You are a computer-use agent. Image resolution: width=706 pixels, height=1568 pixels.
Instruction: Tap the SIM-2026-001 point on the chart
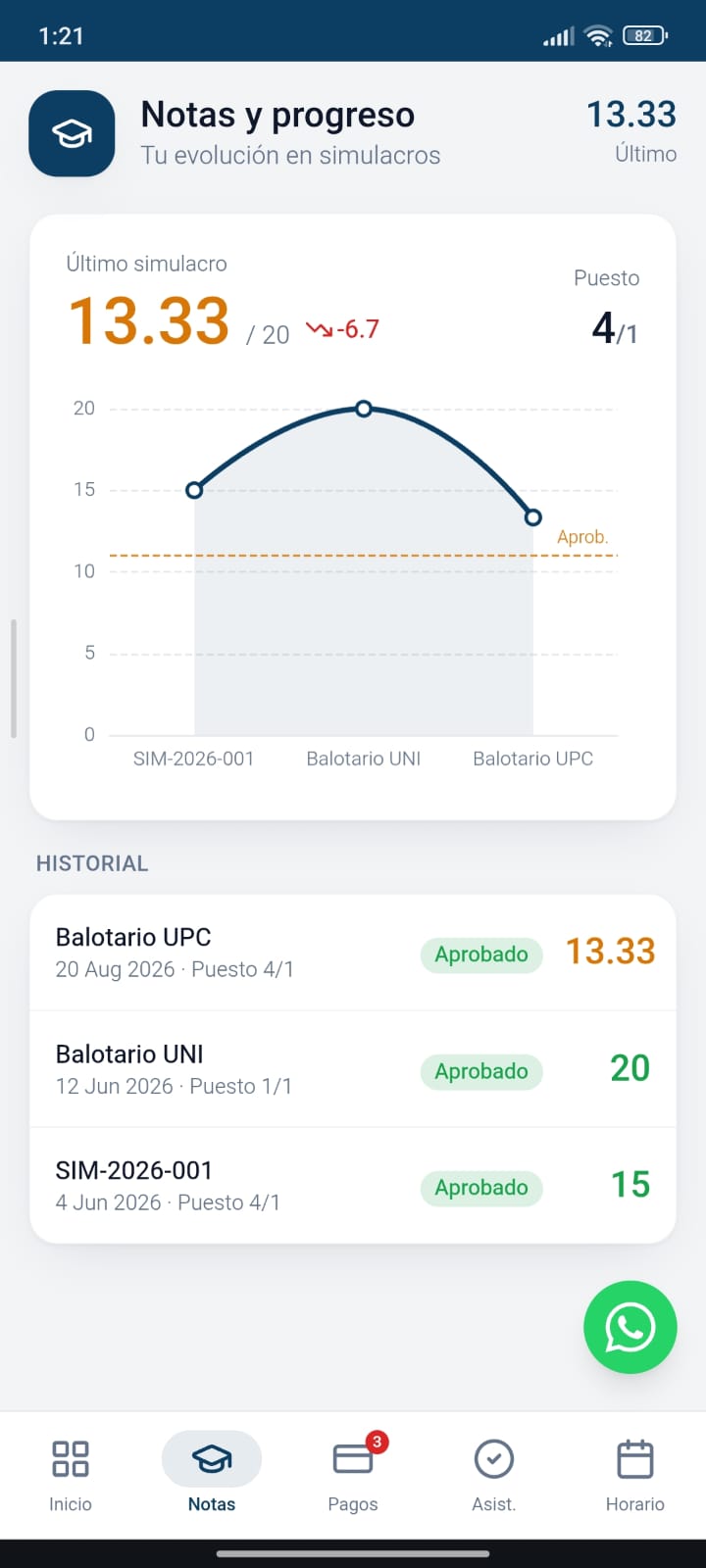click(x=194, y=490)
